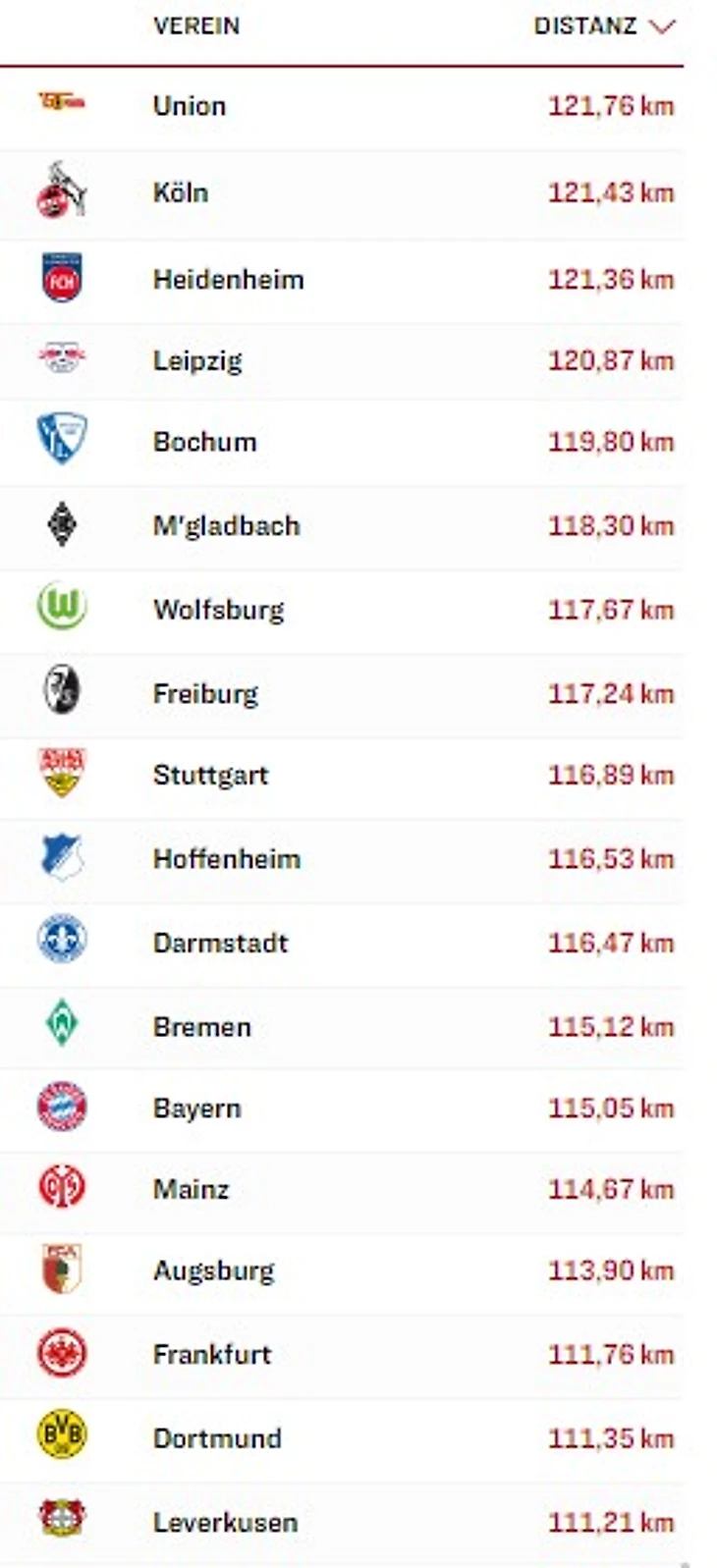Viewport: 717px width, 1568px height.
Task: Select Darmstadt in the list
Action: coord(220,944)
